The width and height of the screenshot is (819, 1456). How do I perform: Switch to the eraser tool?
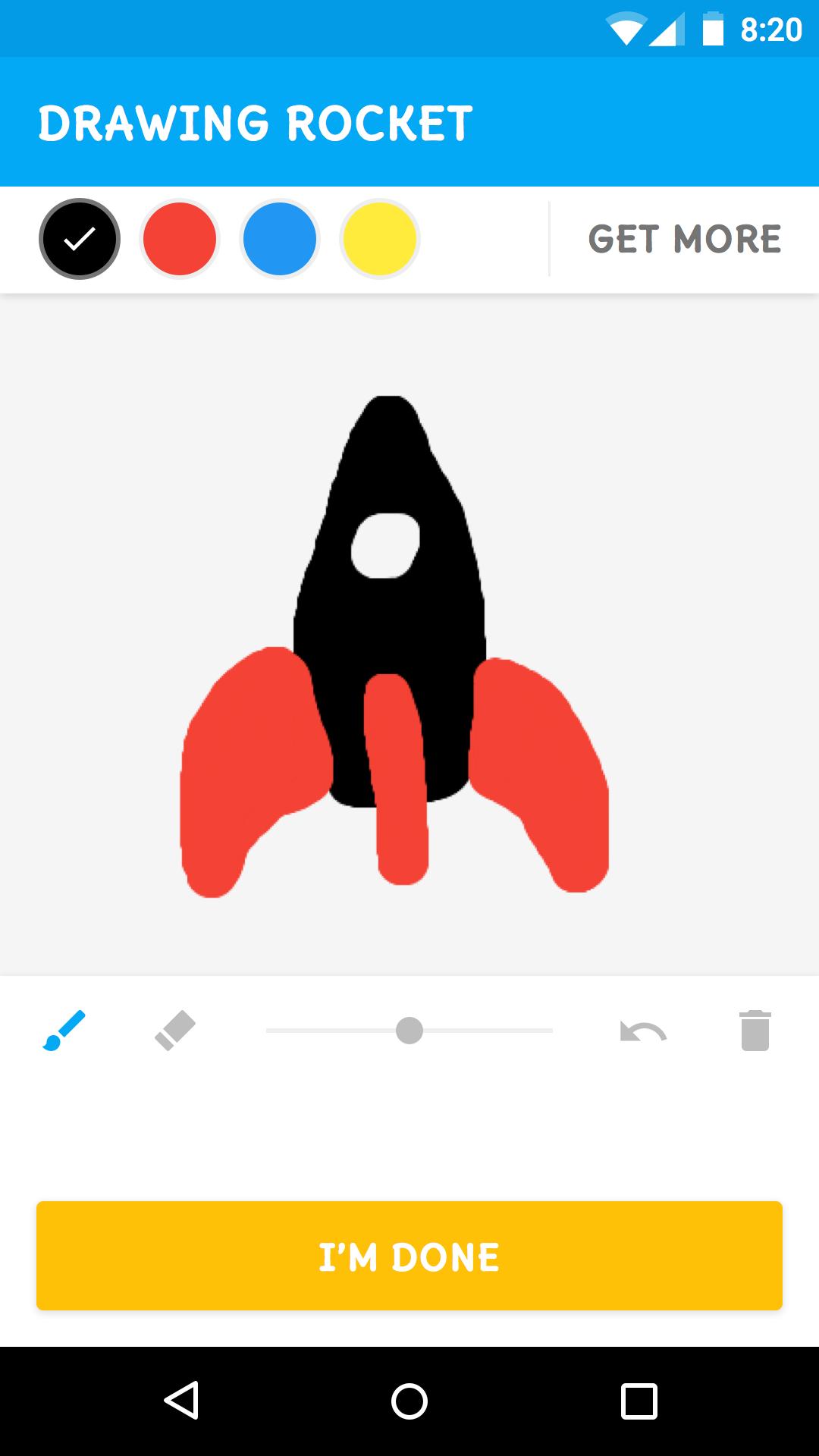175,1031
